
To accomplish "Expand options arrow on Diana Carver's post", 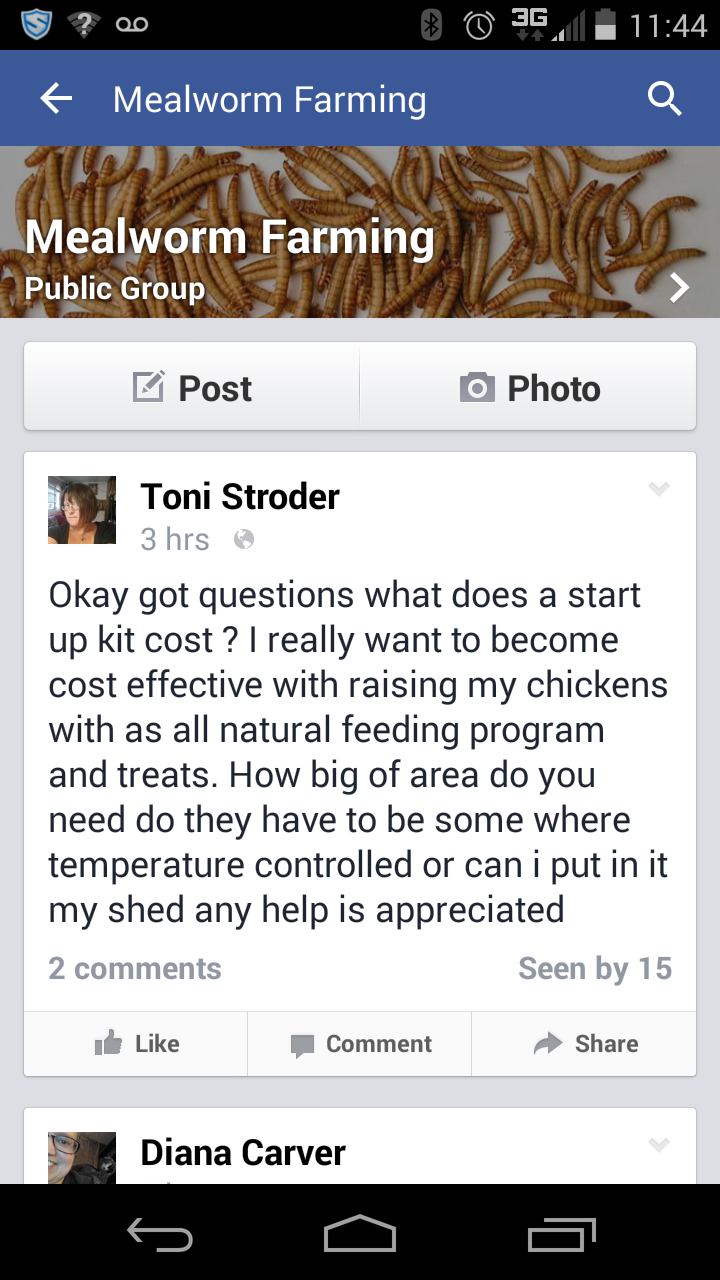I will point(658,1144).
